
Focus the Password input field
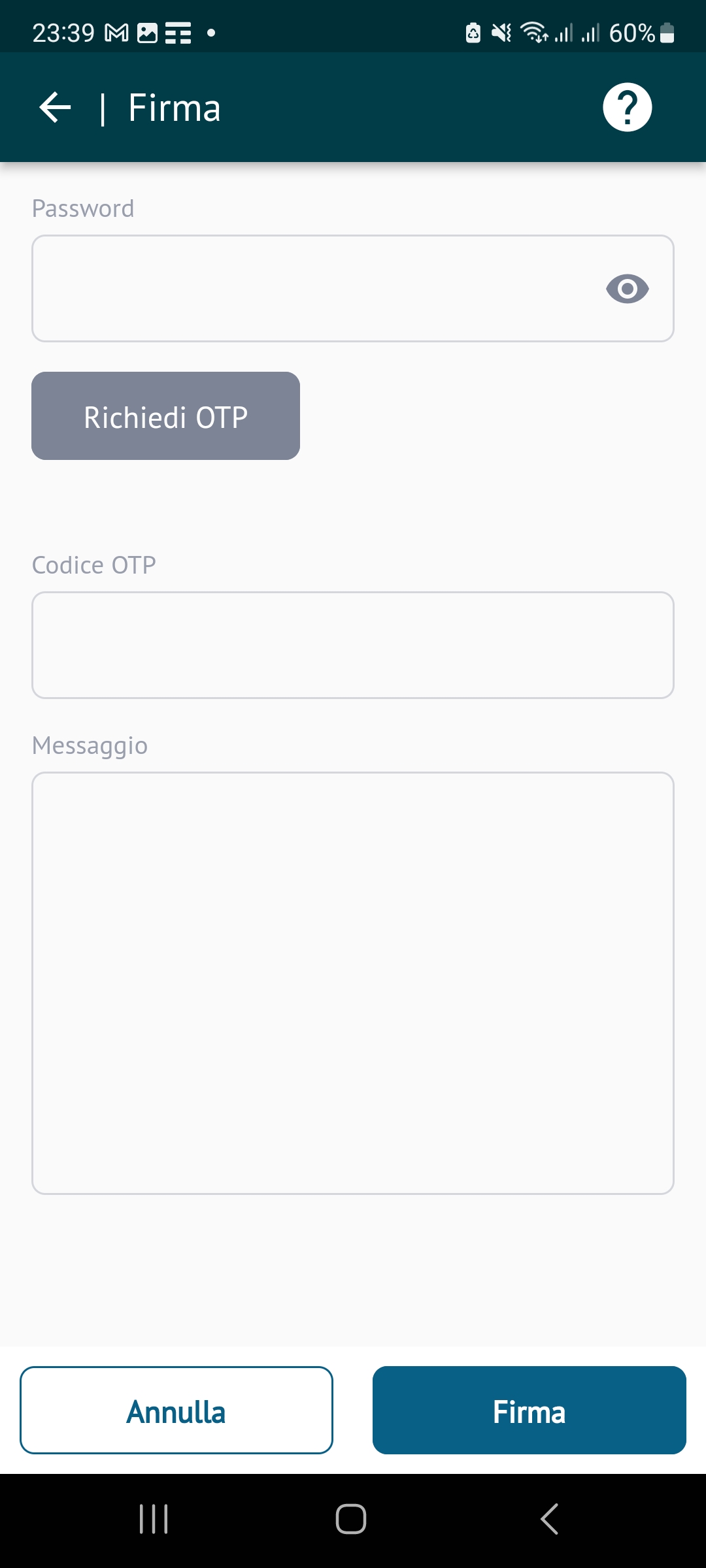click(x=314, y=288)
